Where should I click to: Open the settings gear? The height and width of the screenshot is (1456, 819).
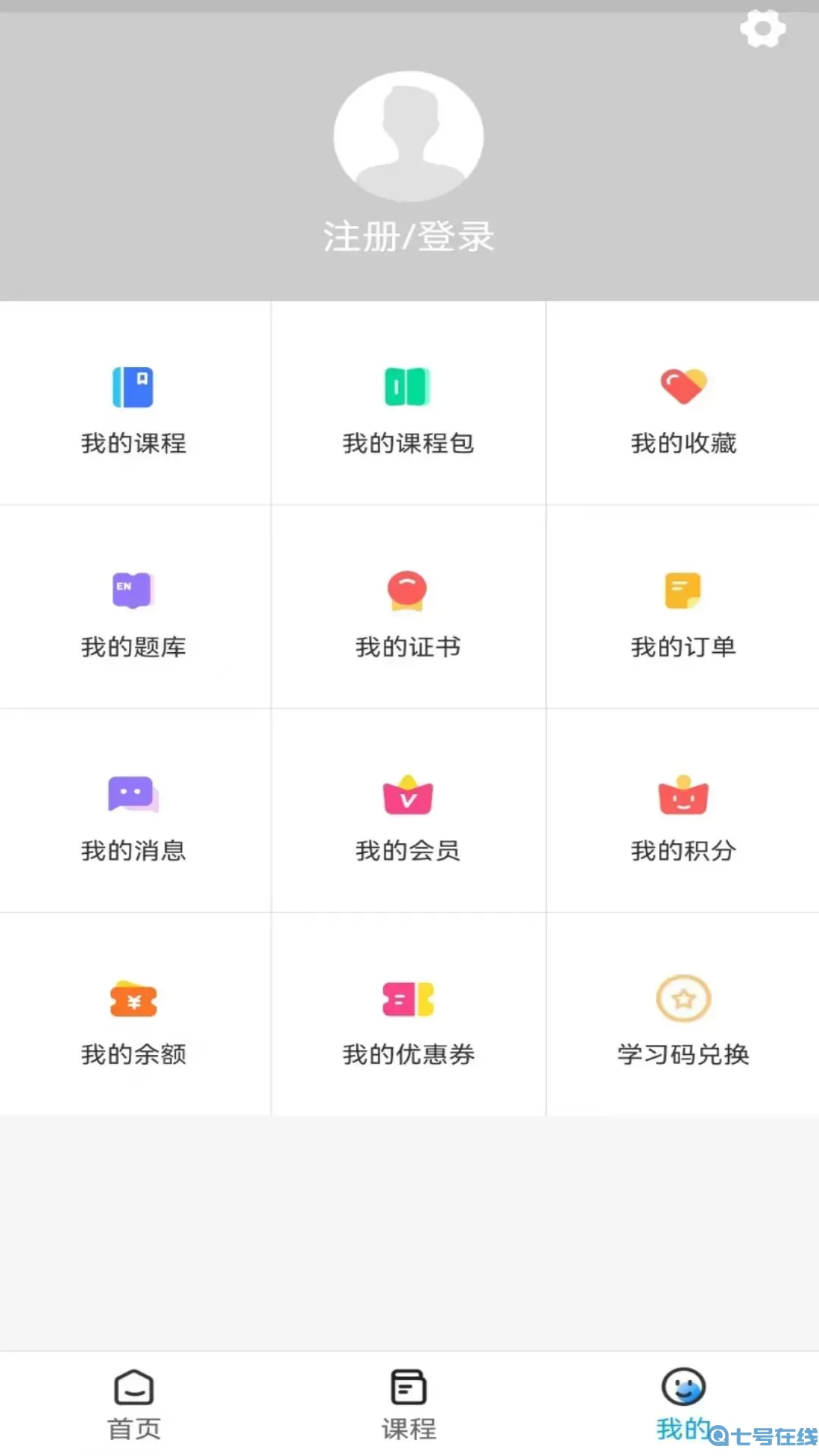(x=762, y=29)
